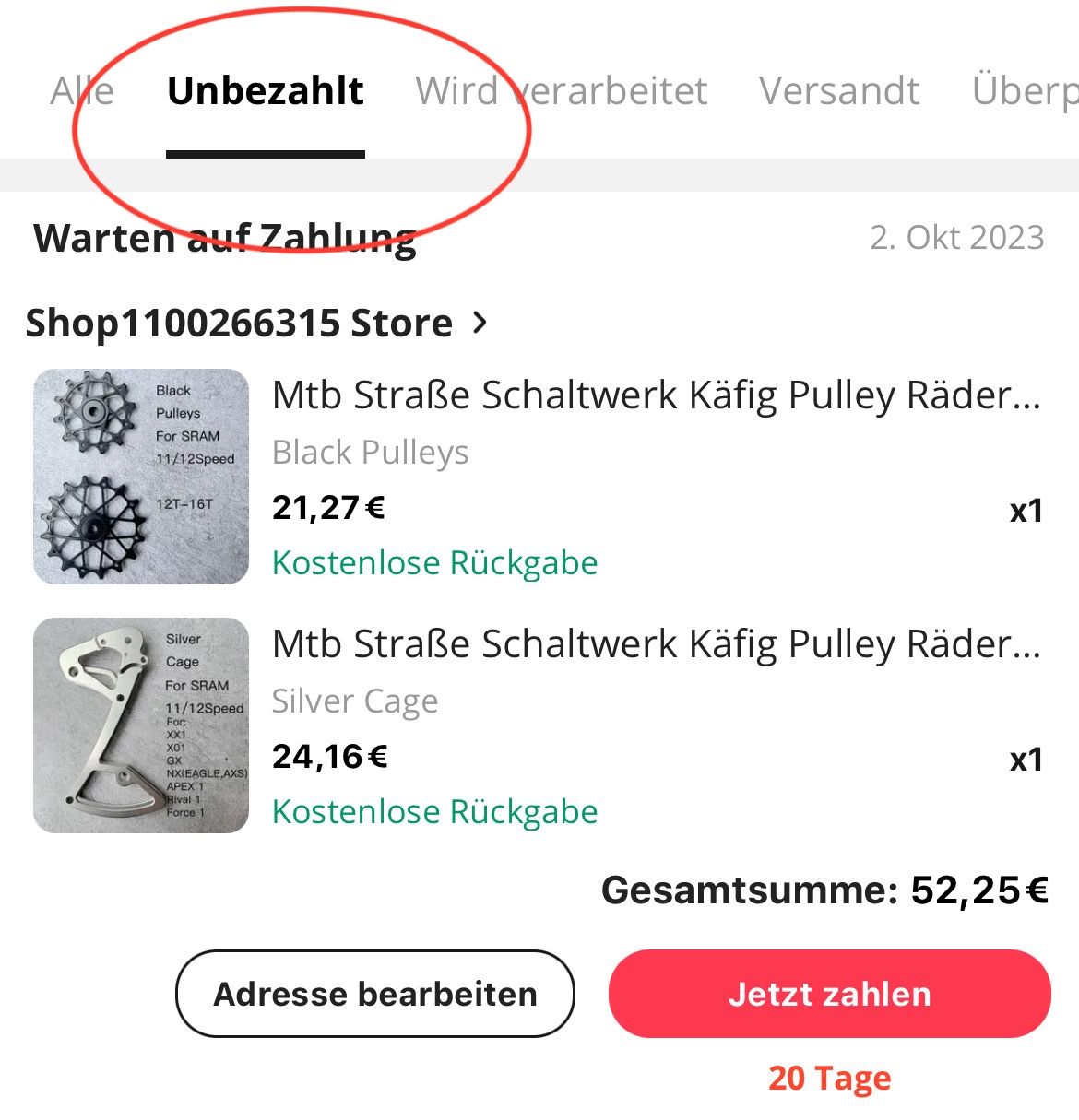Tap Adresse bearbeiten button

[x=374, y=994]
